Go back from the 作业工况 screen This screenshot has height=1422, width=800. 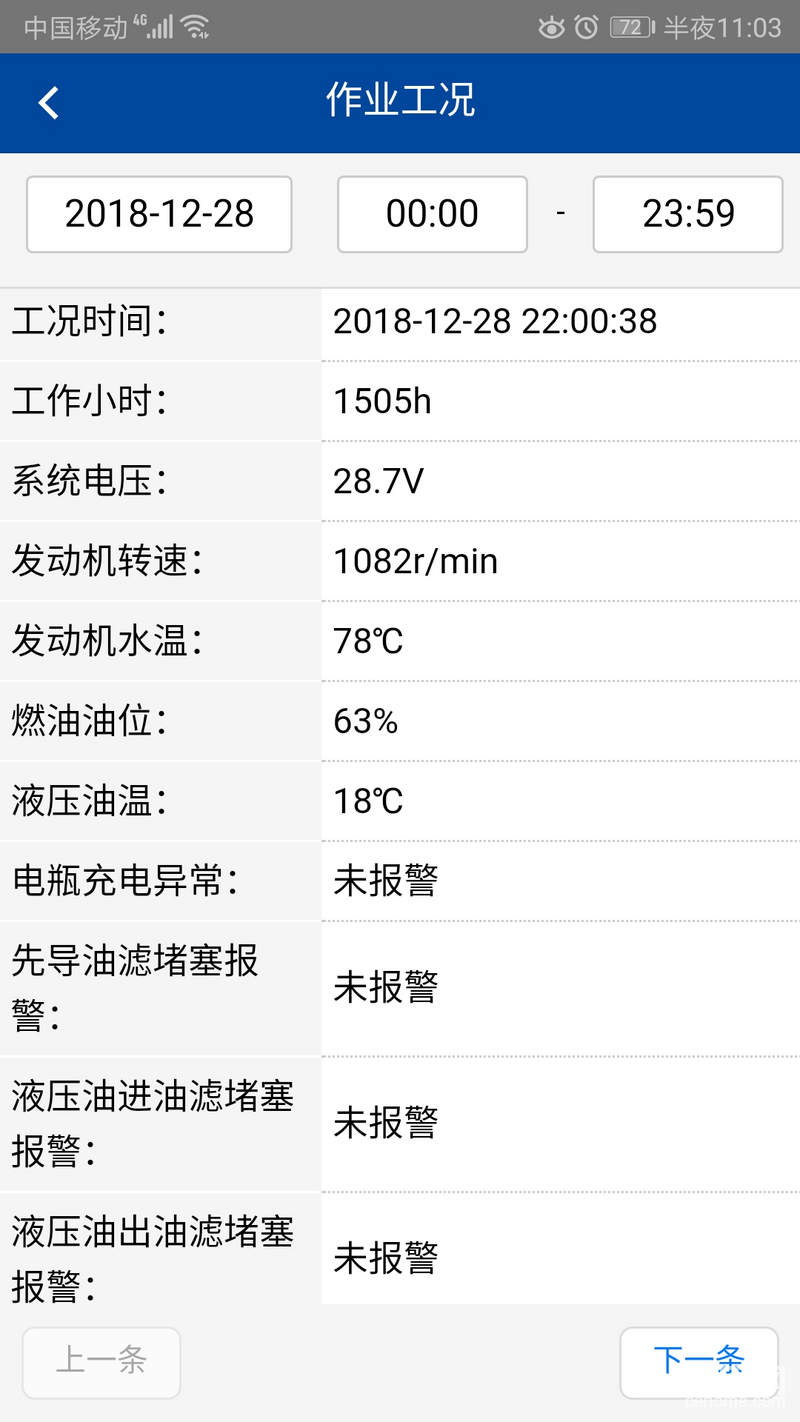(x=49, y=102)
